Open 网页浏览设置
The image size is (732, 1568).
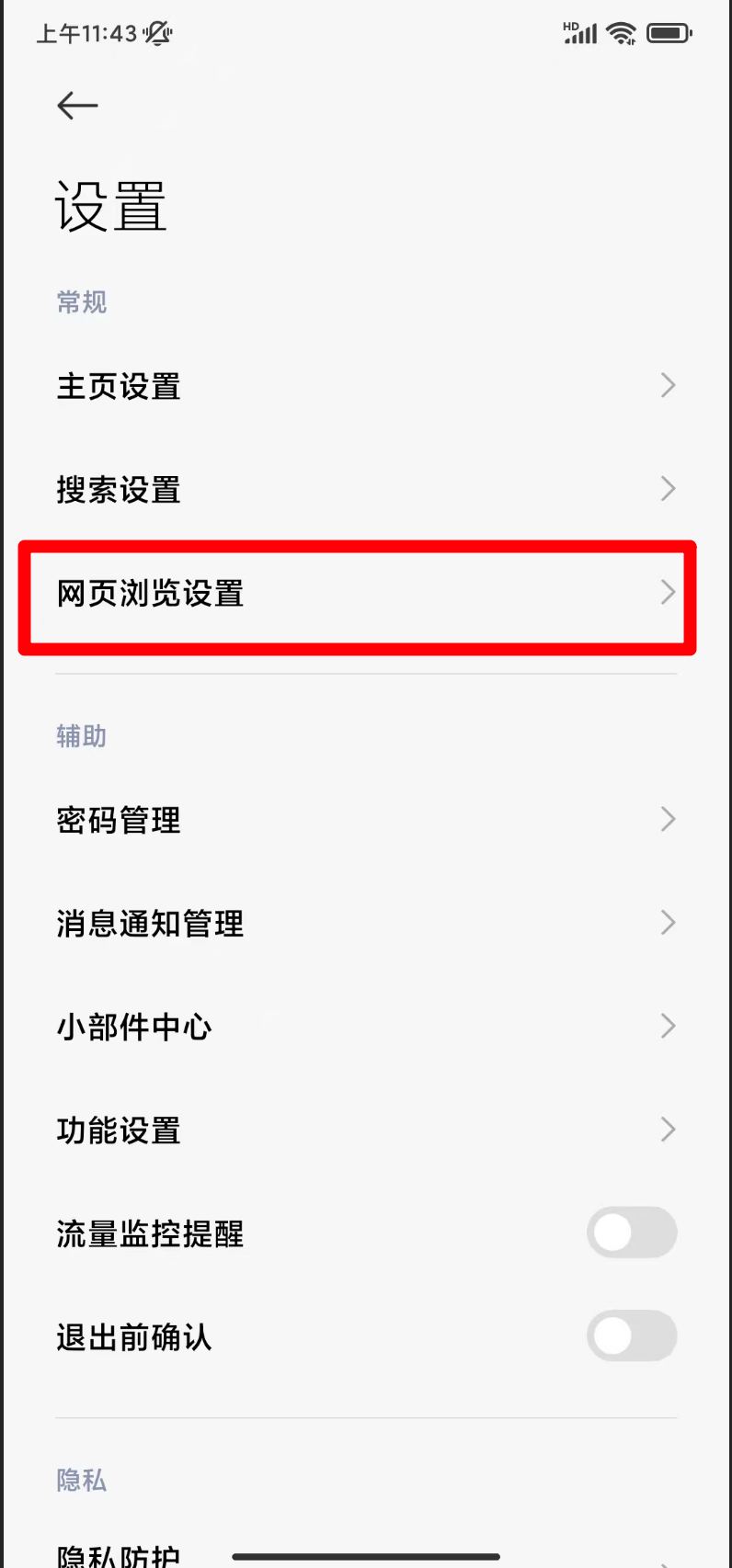click(x=366, y=594)
